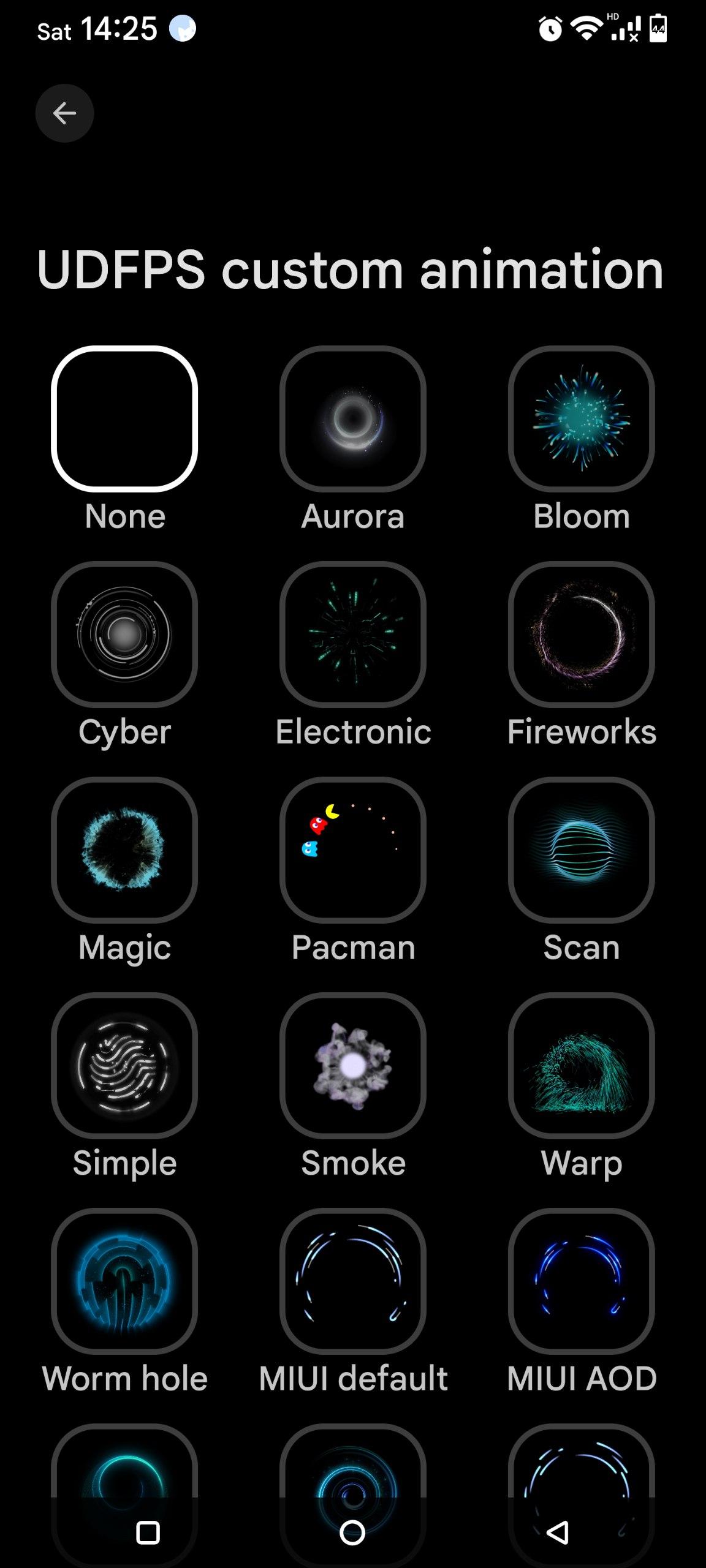
Task: Select the Worm hole animation
Action: [124, 1281]
